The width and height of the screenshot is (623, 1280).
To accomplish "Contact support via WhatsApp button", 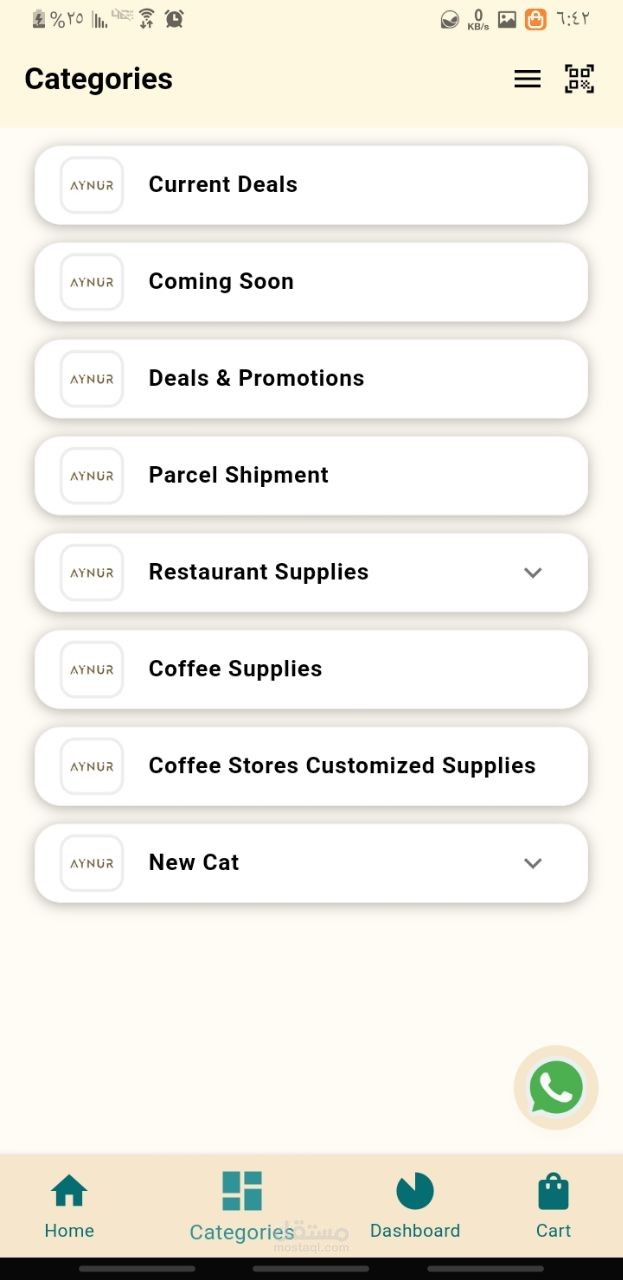I will [x=556, y=1087].
